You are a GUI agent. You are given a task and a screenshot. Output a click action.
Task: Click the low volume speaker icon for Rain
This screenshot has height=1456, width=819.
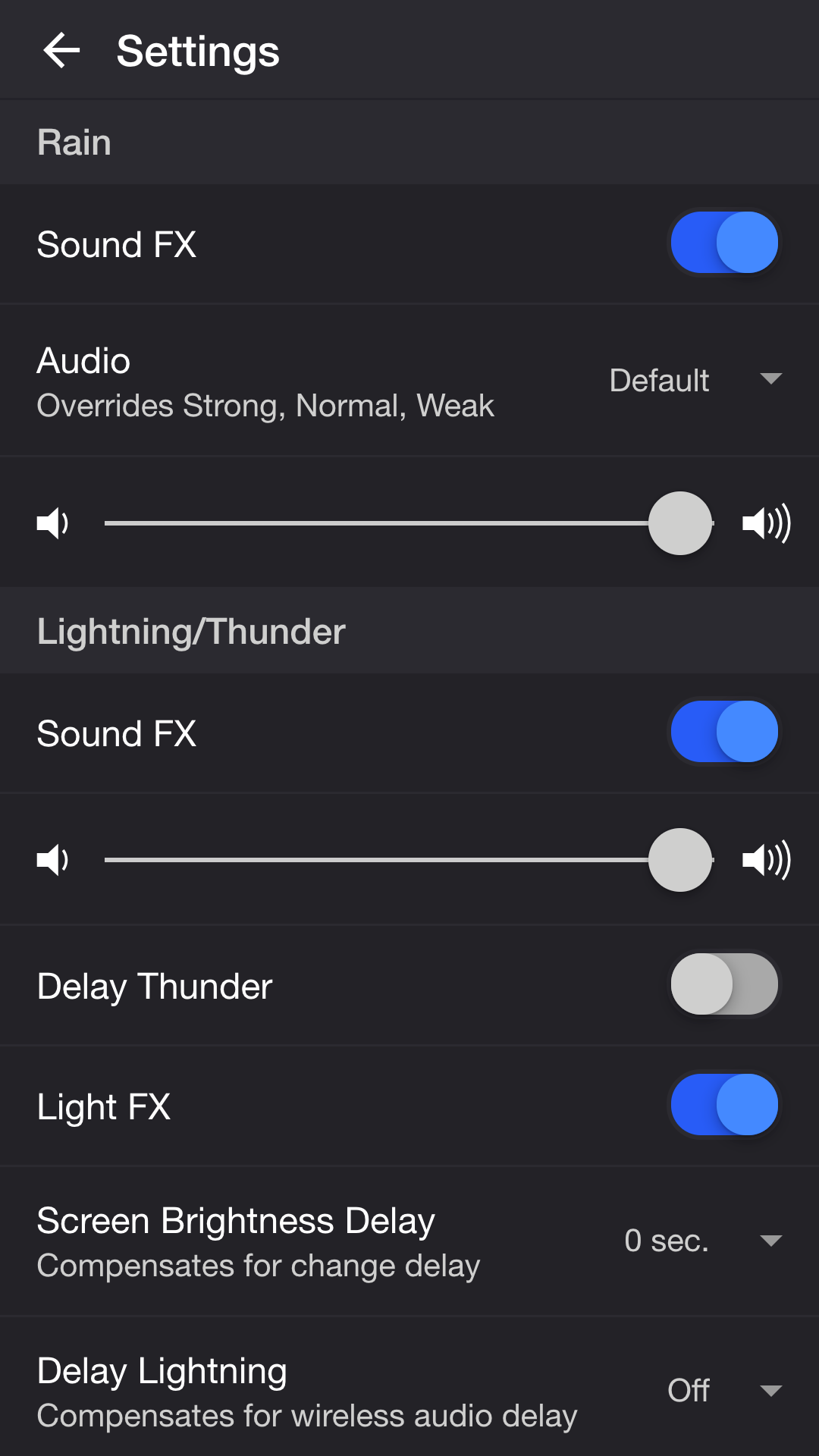(x=51, y=522)
